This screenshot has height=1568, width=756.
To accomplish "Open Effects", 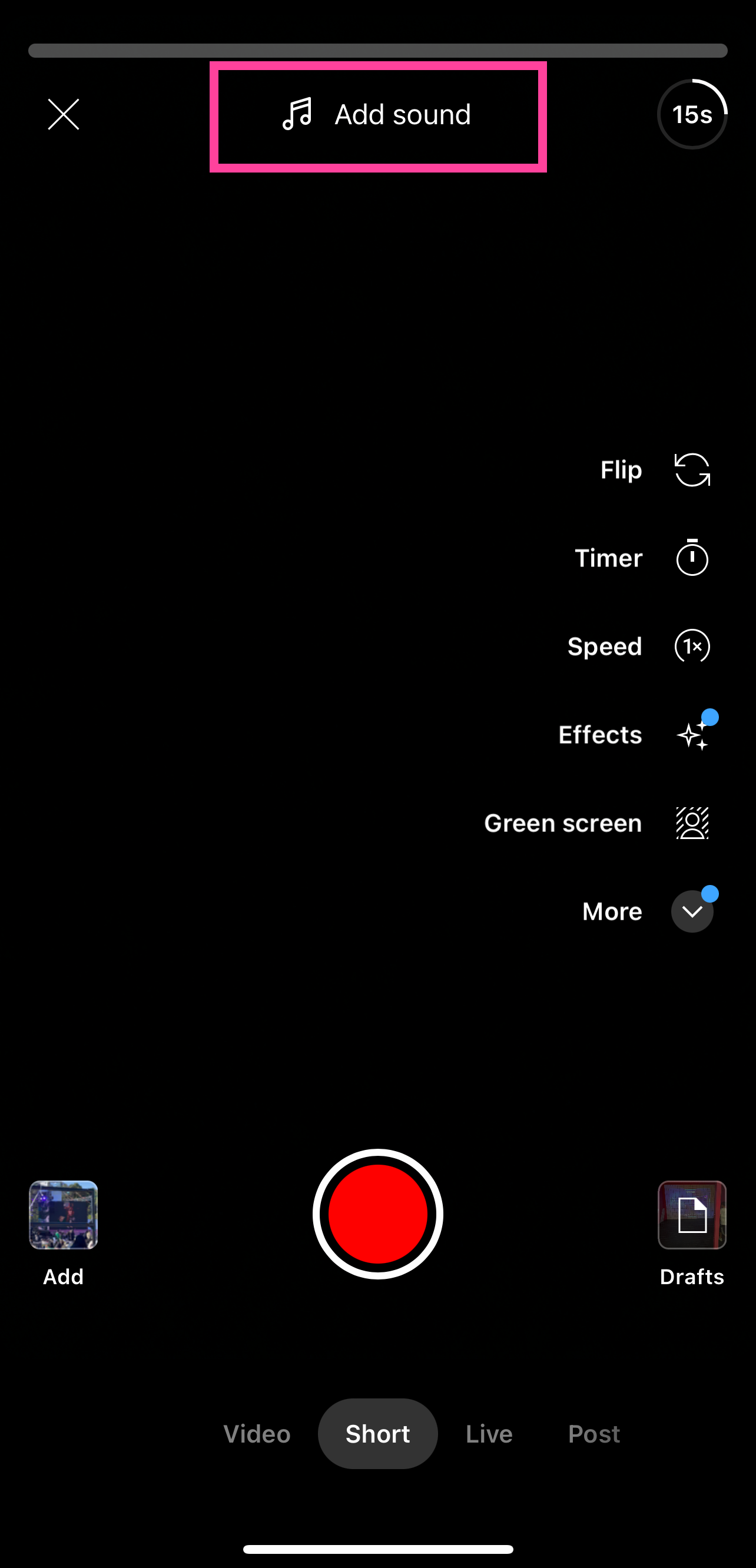I will [x=692, y=735].
